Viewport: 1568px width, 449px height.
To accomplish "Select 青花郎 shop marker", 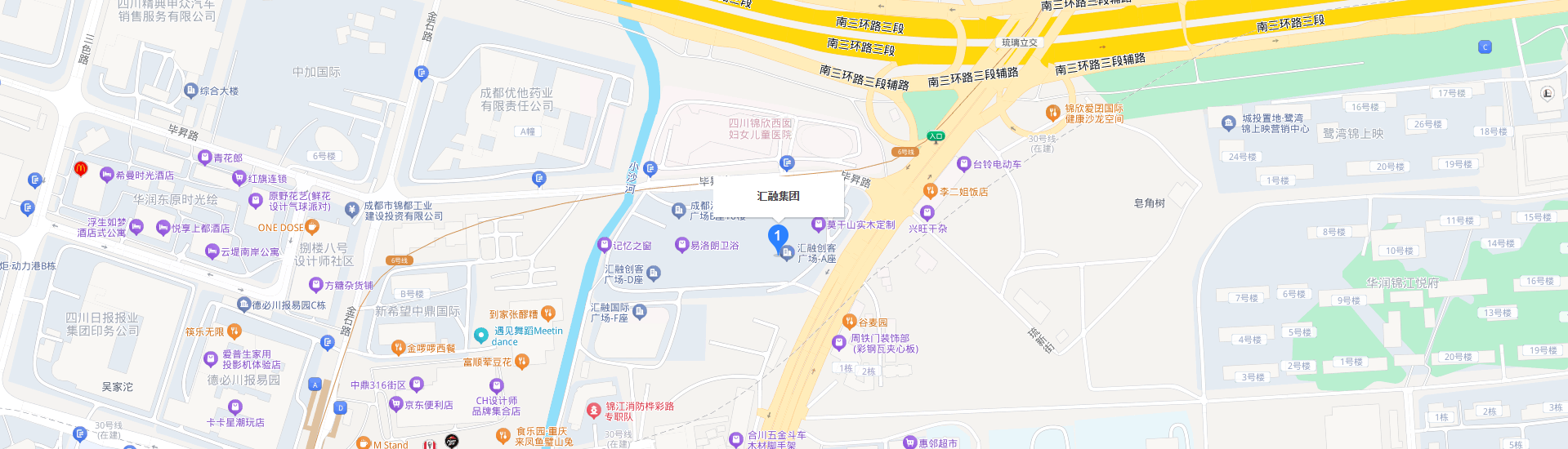I will pyautogui.click(x=204, y=158).
